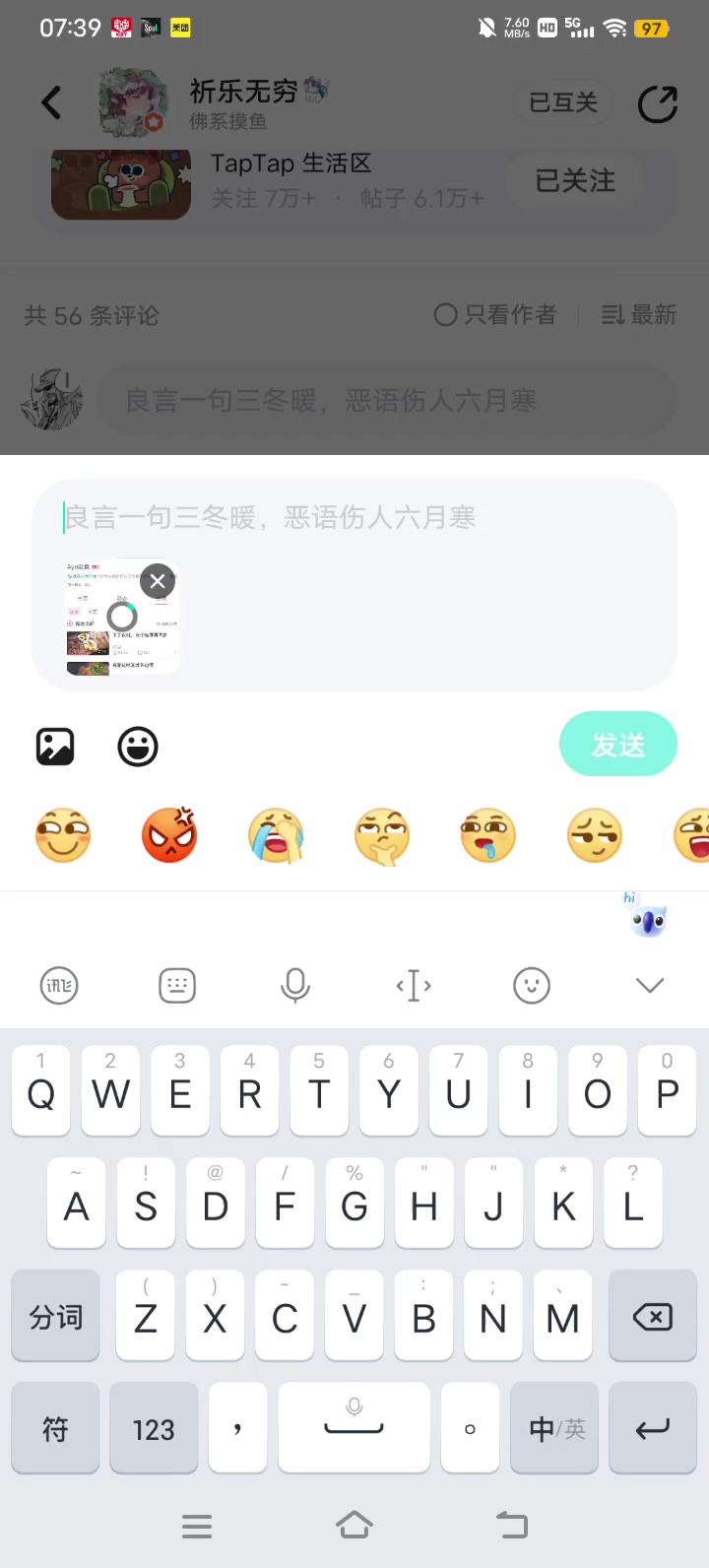Open the 符 symbols keyboard
This screenshot has width=709, height=1568.
click(x=55, y=1428)
